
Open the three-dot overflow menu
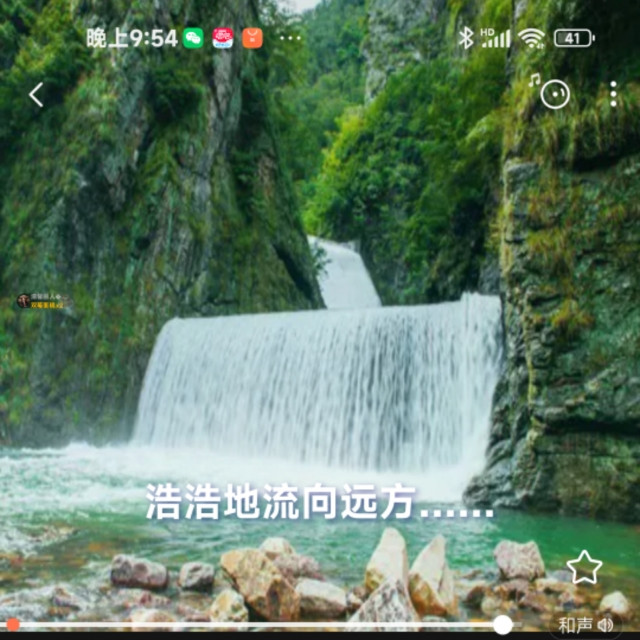[613, 94]
